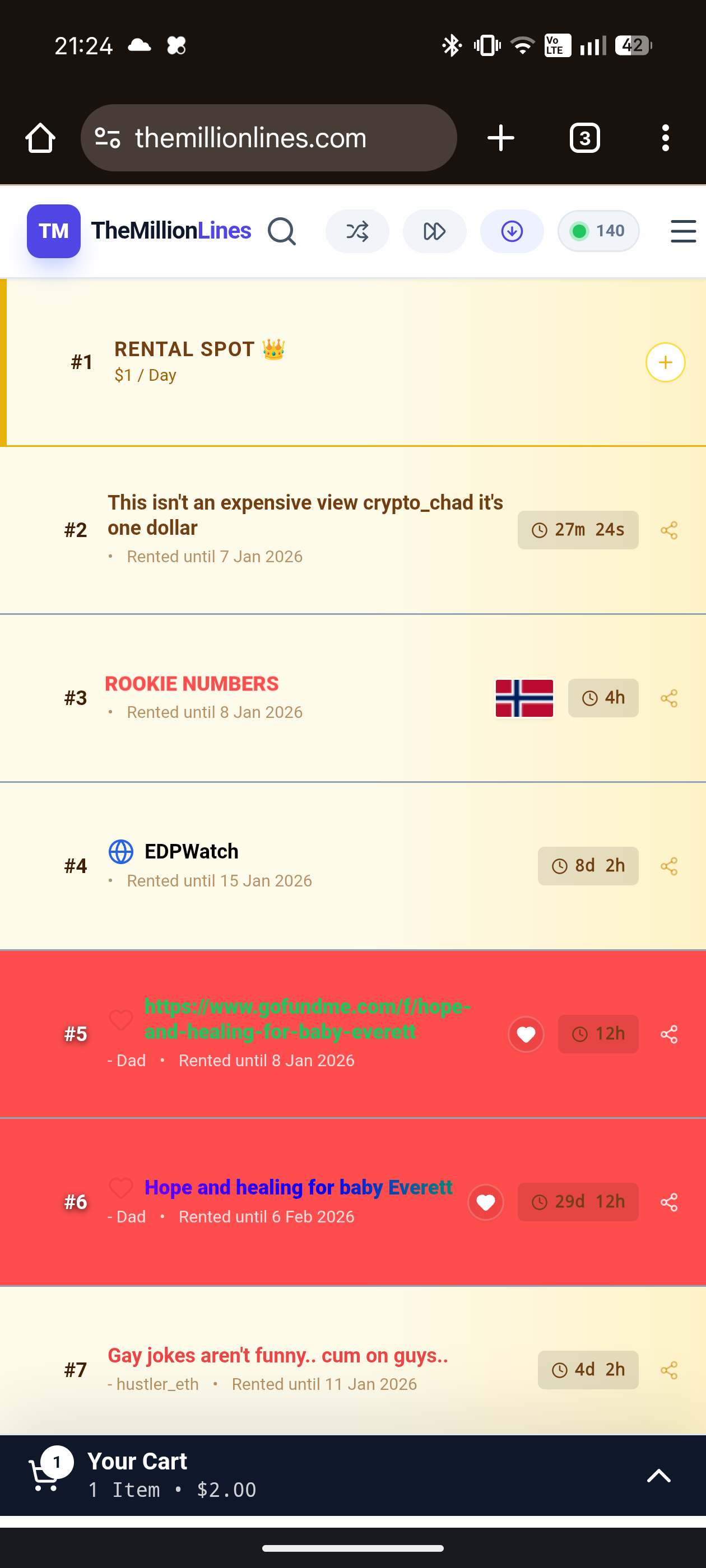This screenshot has height=1568, width=706.
Task: Tap the shuffle icon in the header
Action: [x=357, y=231]
